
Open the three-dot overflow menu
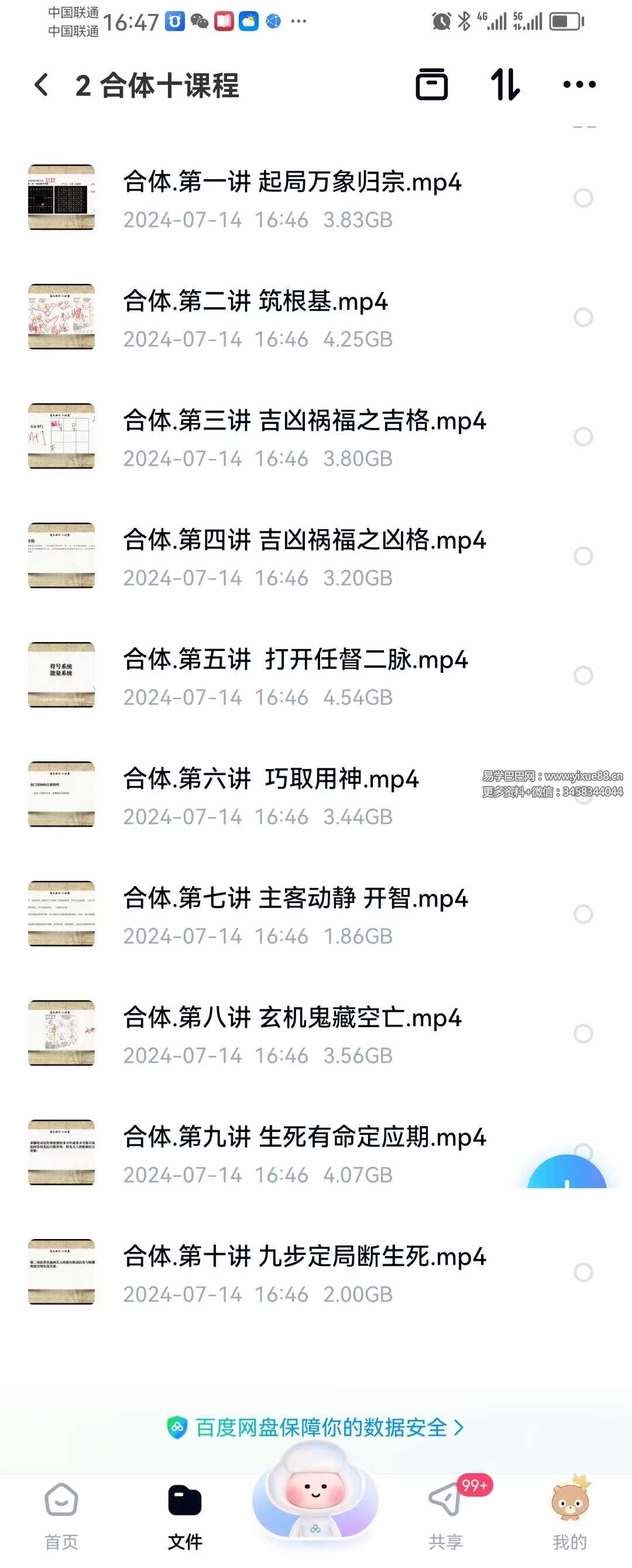[579, 85]
